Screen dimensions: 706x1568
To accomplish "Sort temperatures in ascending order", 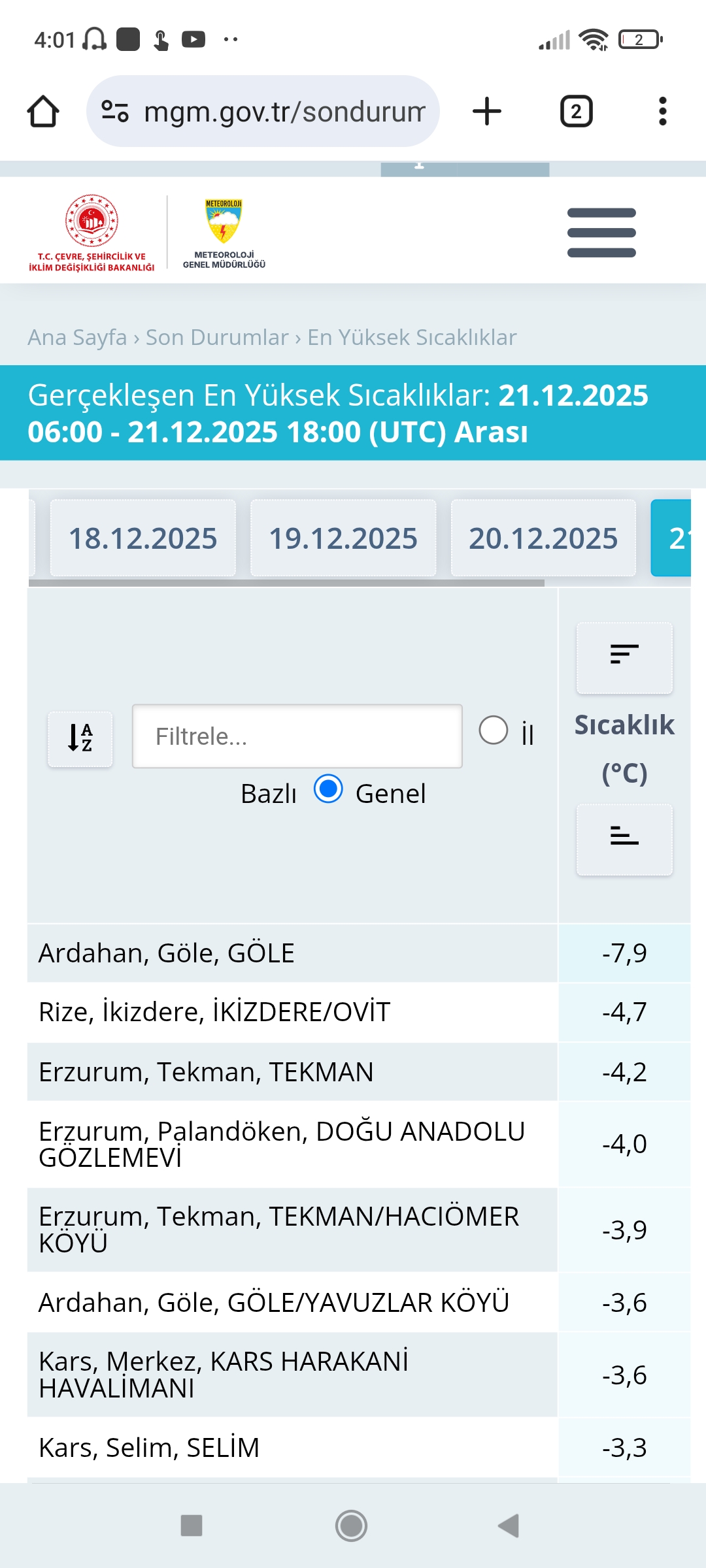I will (624, 840).
